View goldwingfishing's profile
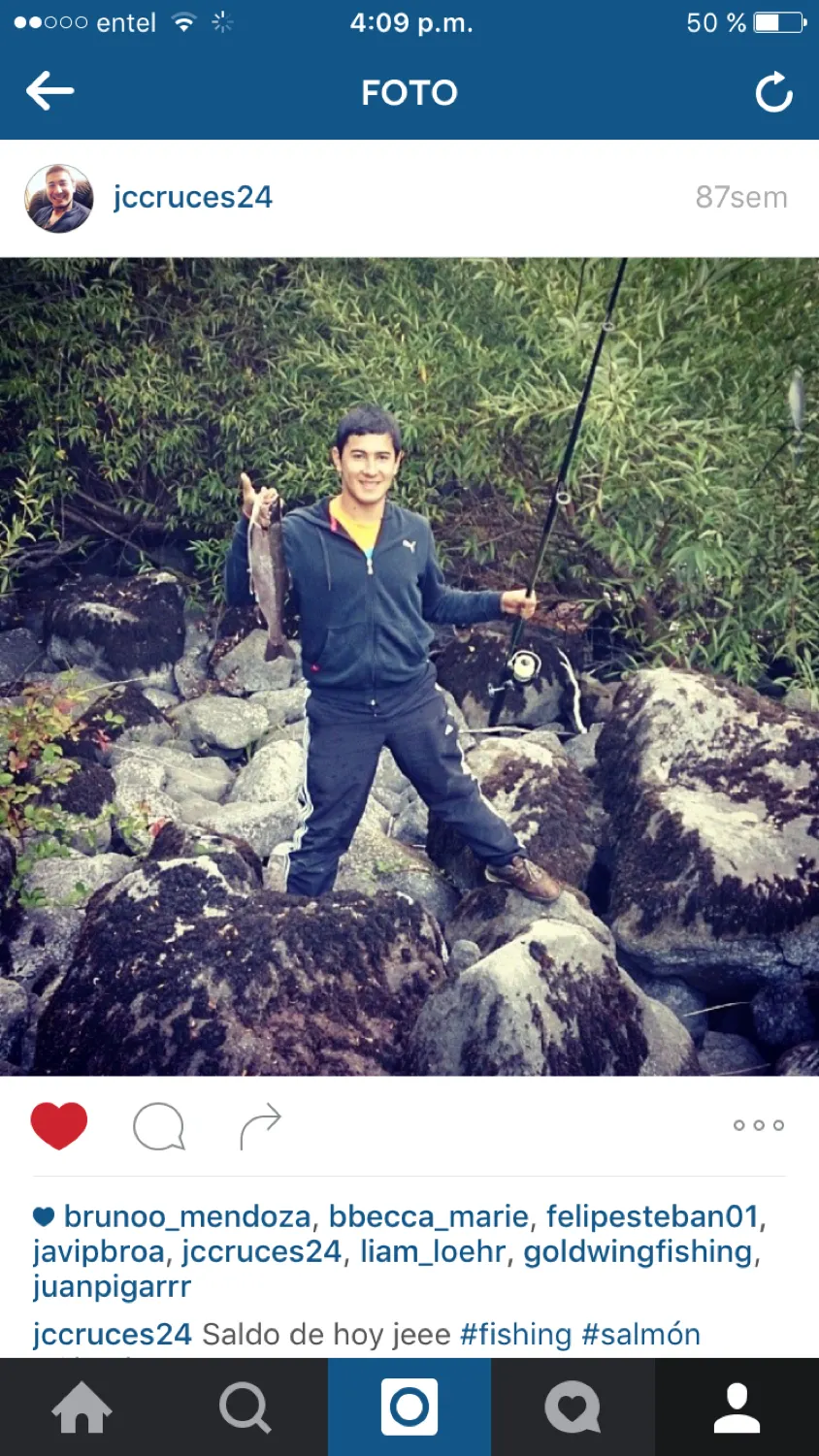 coord(638,1251)
